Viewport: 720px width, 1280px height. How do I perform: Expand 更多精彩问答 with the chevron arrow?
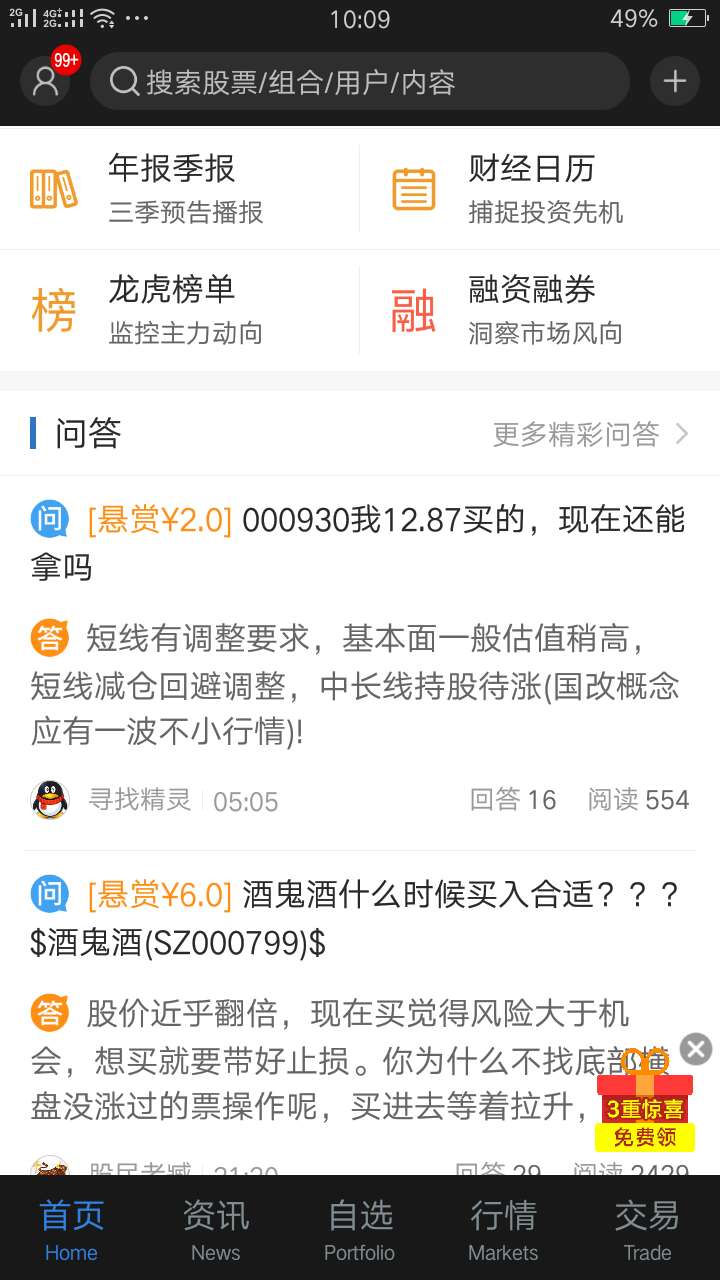(681, 433)
